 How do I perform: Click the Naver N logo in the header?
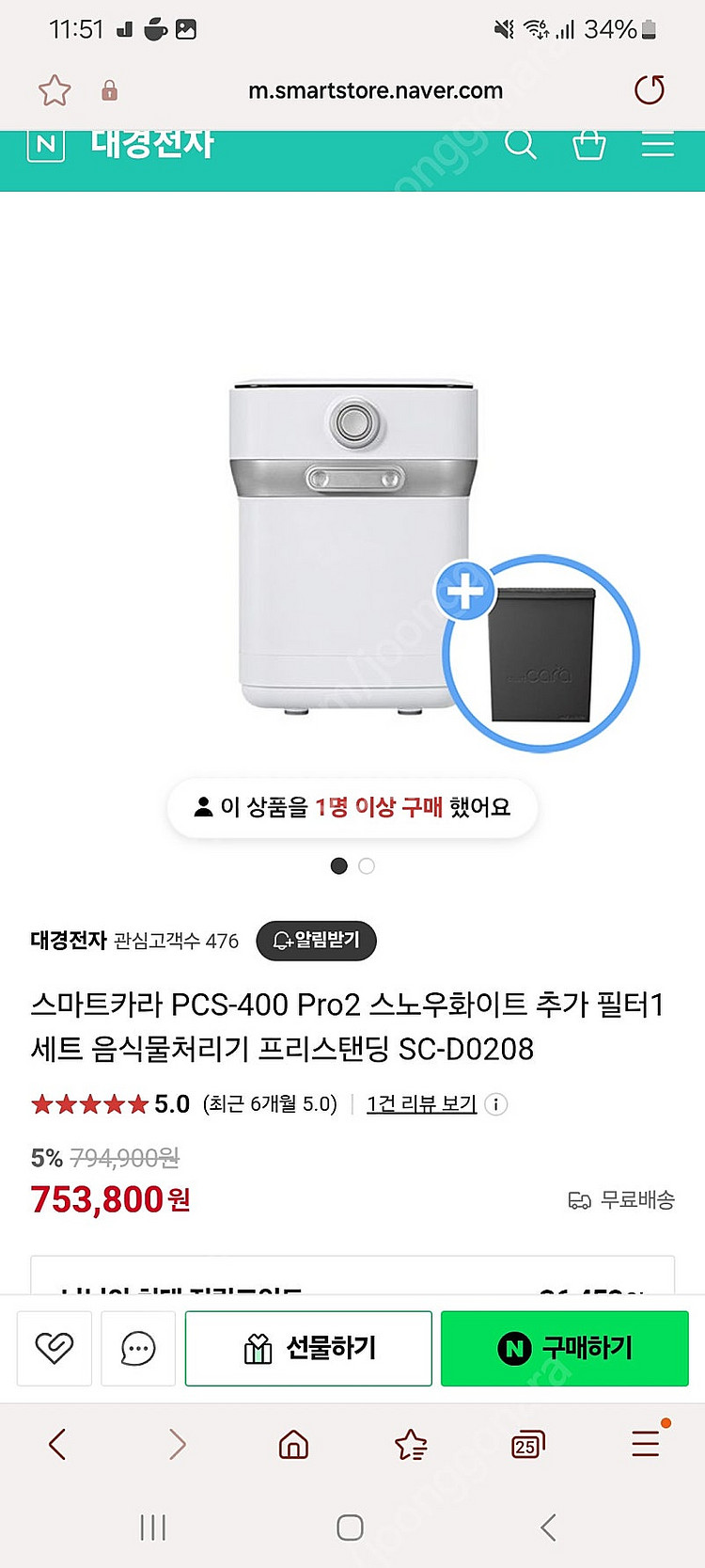(x=45, y=141)
